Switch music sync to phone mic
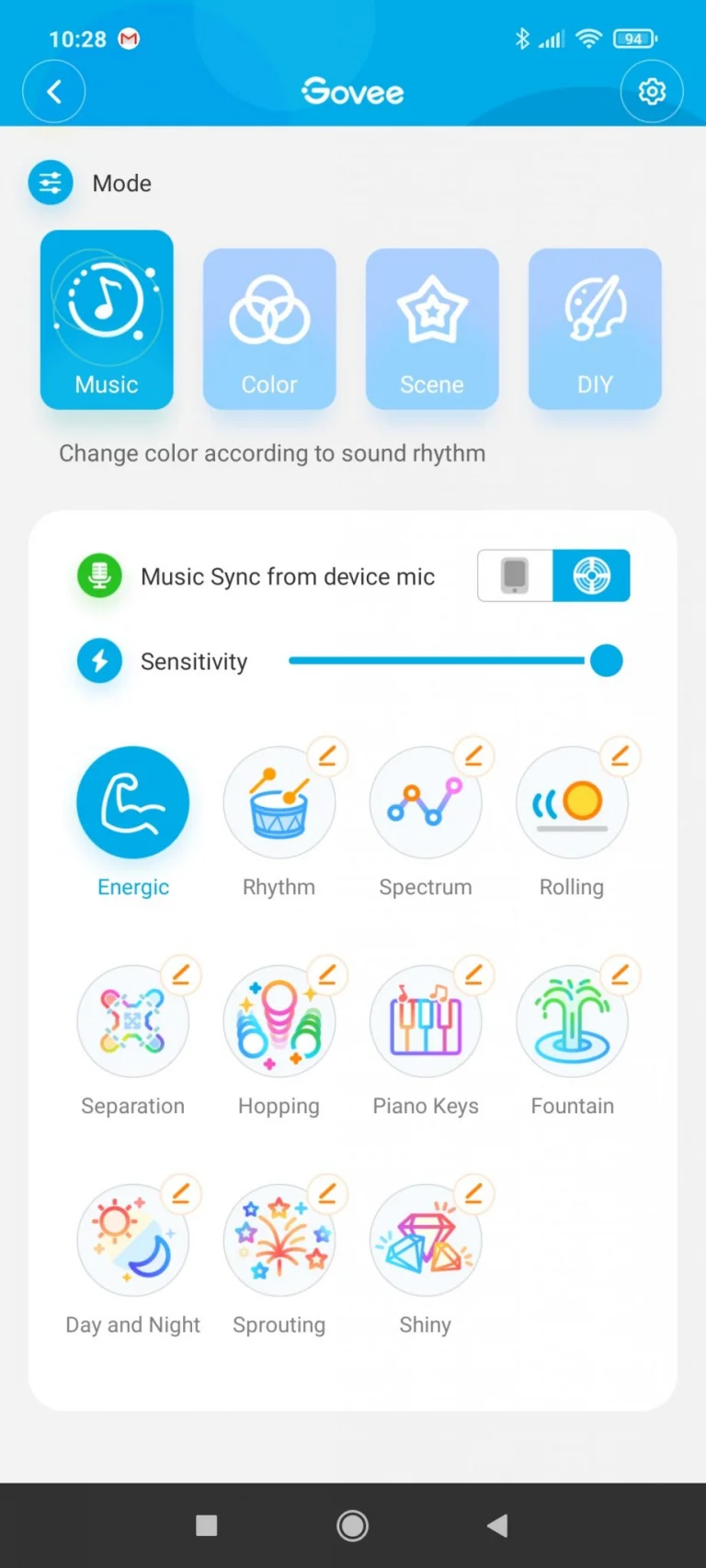 [515, 576]
